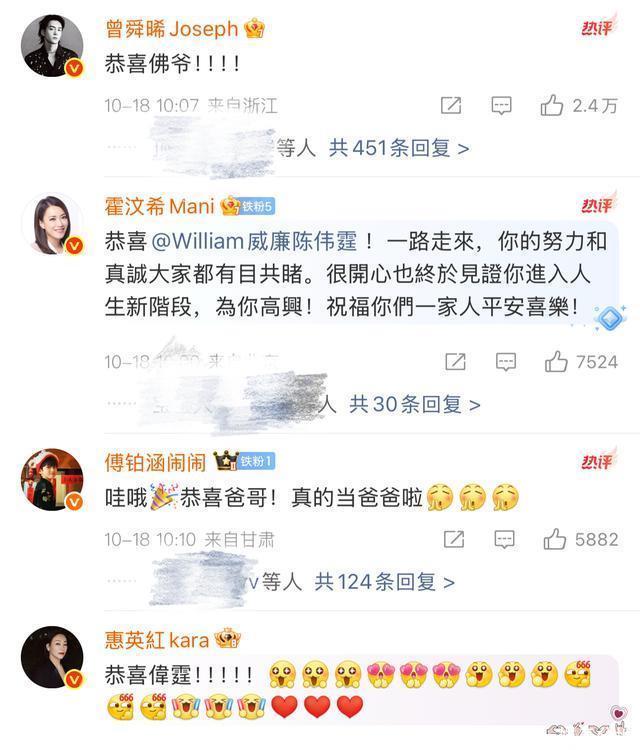The width and height of the screenshot is (640, 750).
Task: Give a thumbs up to 傅铂涵闹闹's comment
Action: pyautogui.click(x=556, y=539)
